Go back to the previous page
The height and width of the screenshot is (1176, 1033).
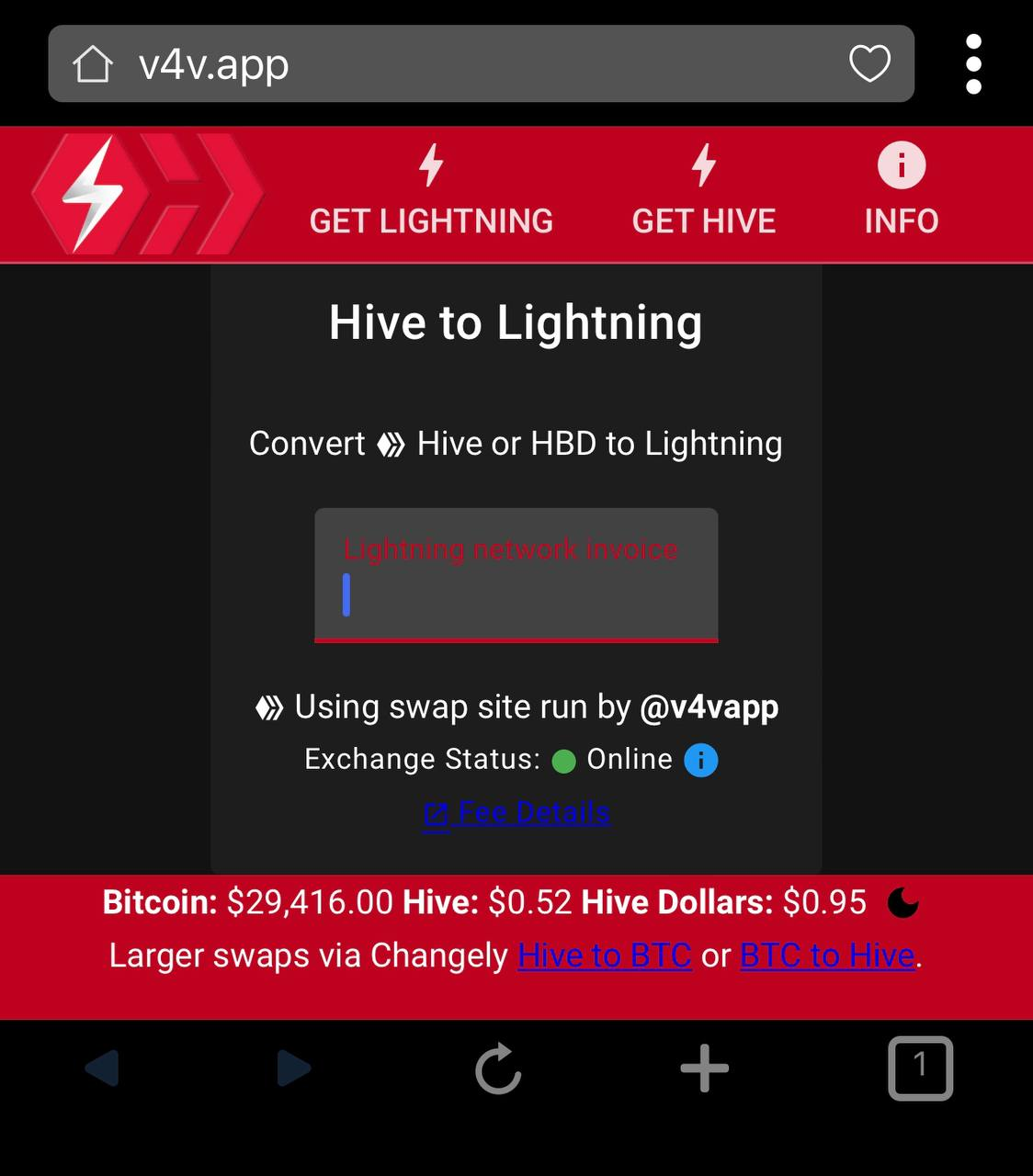(x=102, y=1069)
